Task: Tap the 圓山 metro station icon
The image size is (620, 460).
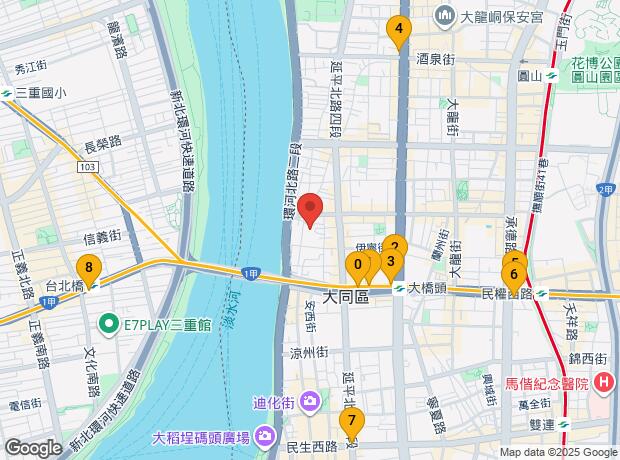Action: pos(551,76)
